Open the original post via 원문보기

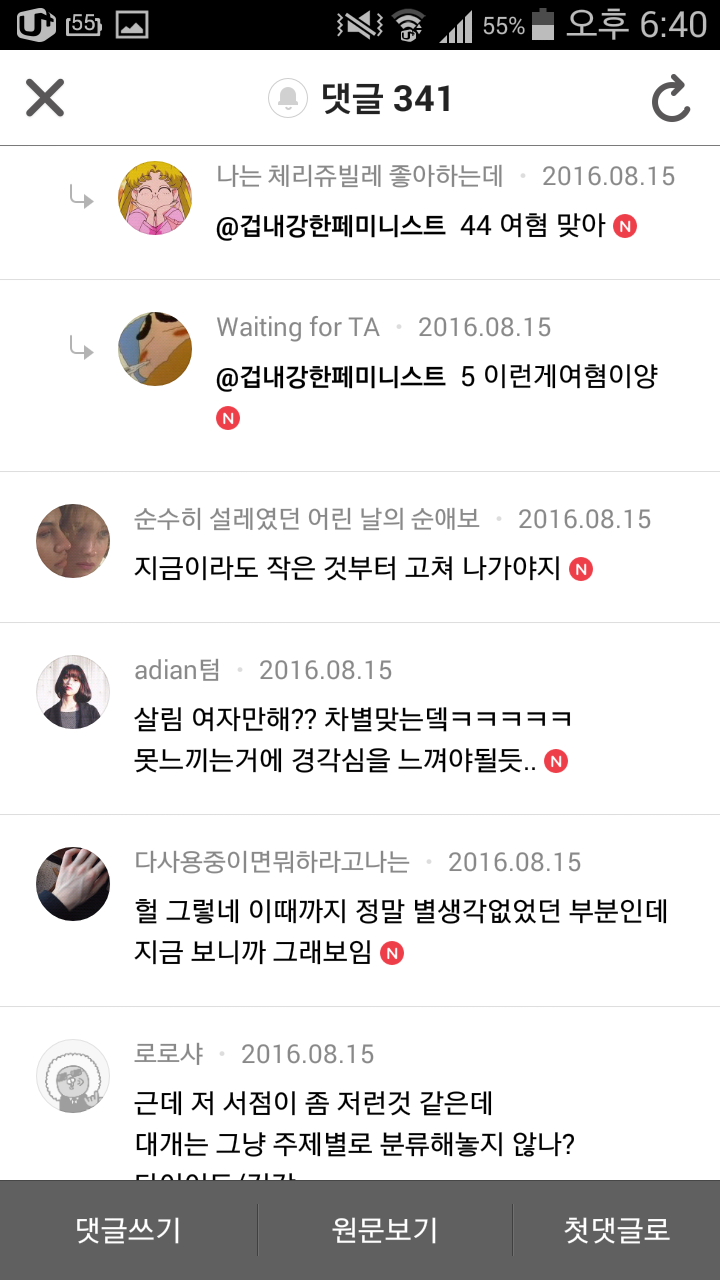385,1230
